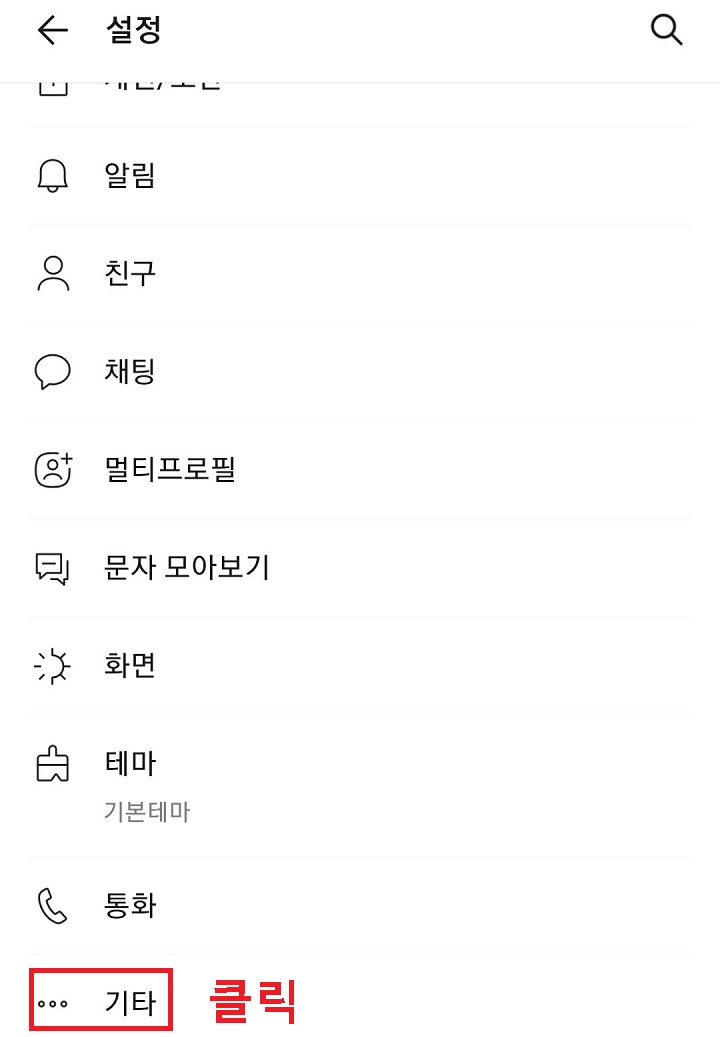Click the speech bubble icon for 채팅
Screen dimensions: 720x1037
(x=51, y=371)
